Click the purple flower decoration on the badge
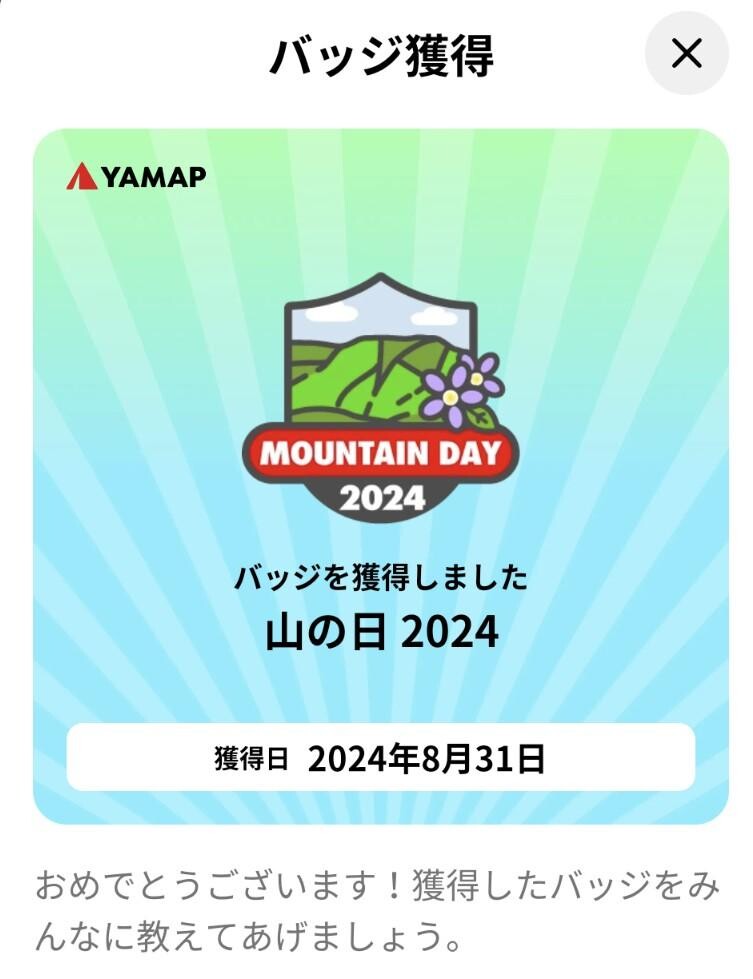 (458, 388)
